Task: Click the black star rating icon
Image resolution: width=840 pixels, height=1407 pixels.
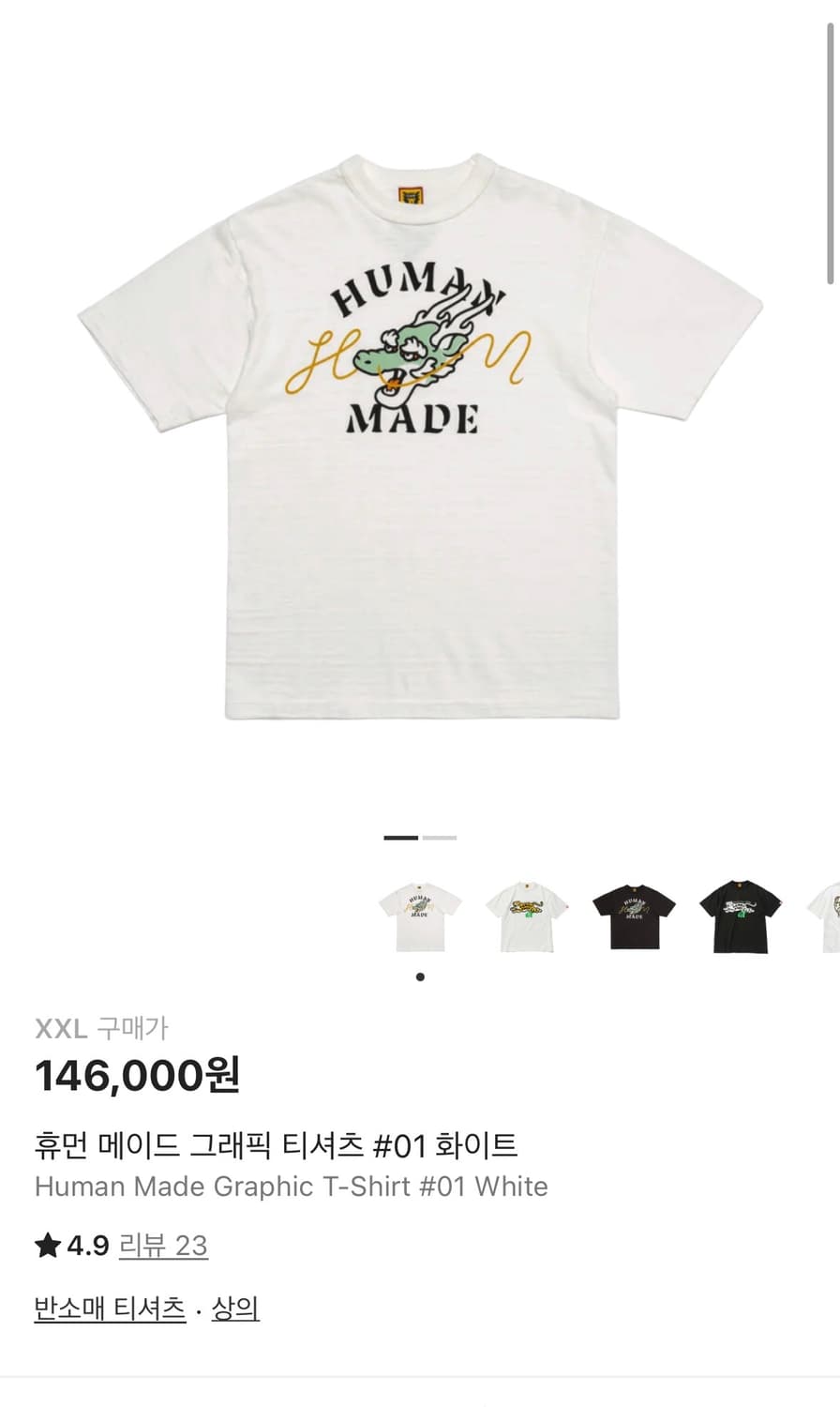Action: [45, 1245]
